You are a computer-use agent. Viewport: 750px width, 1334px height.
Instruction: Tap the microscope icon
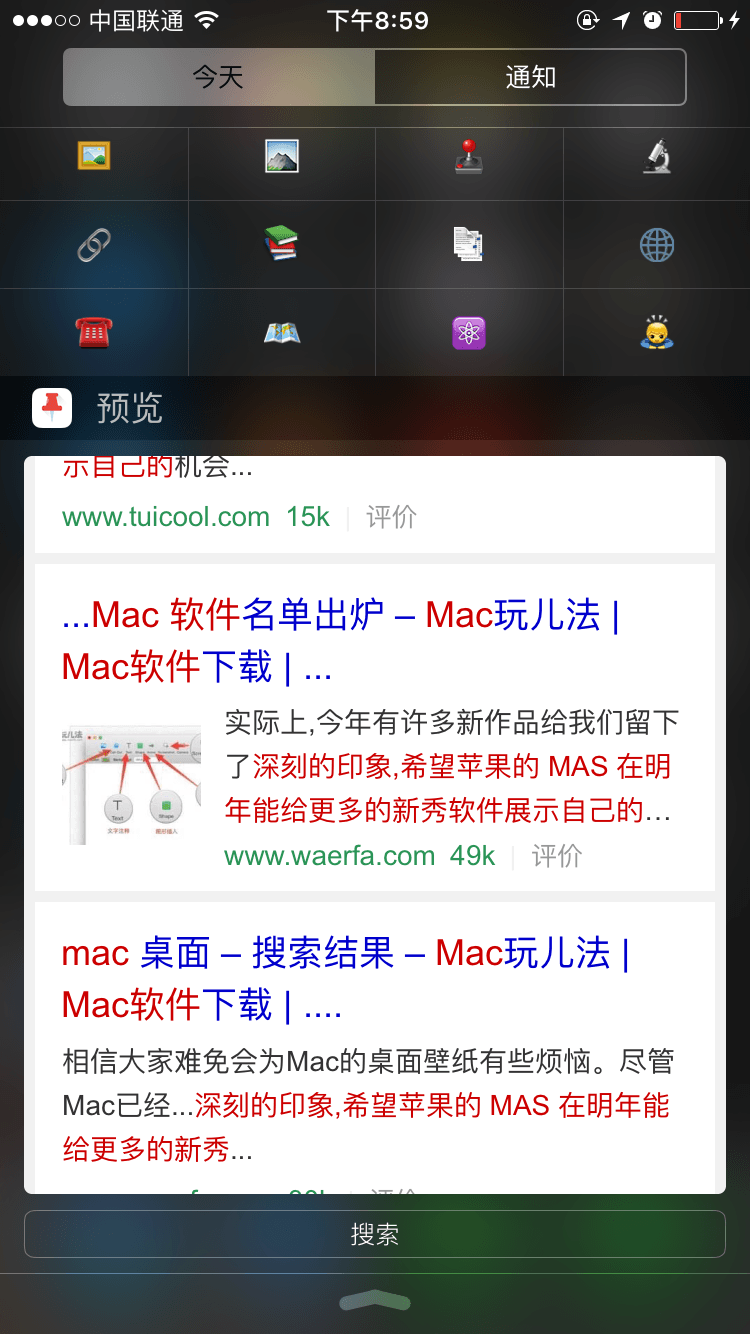657,157
